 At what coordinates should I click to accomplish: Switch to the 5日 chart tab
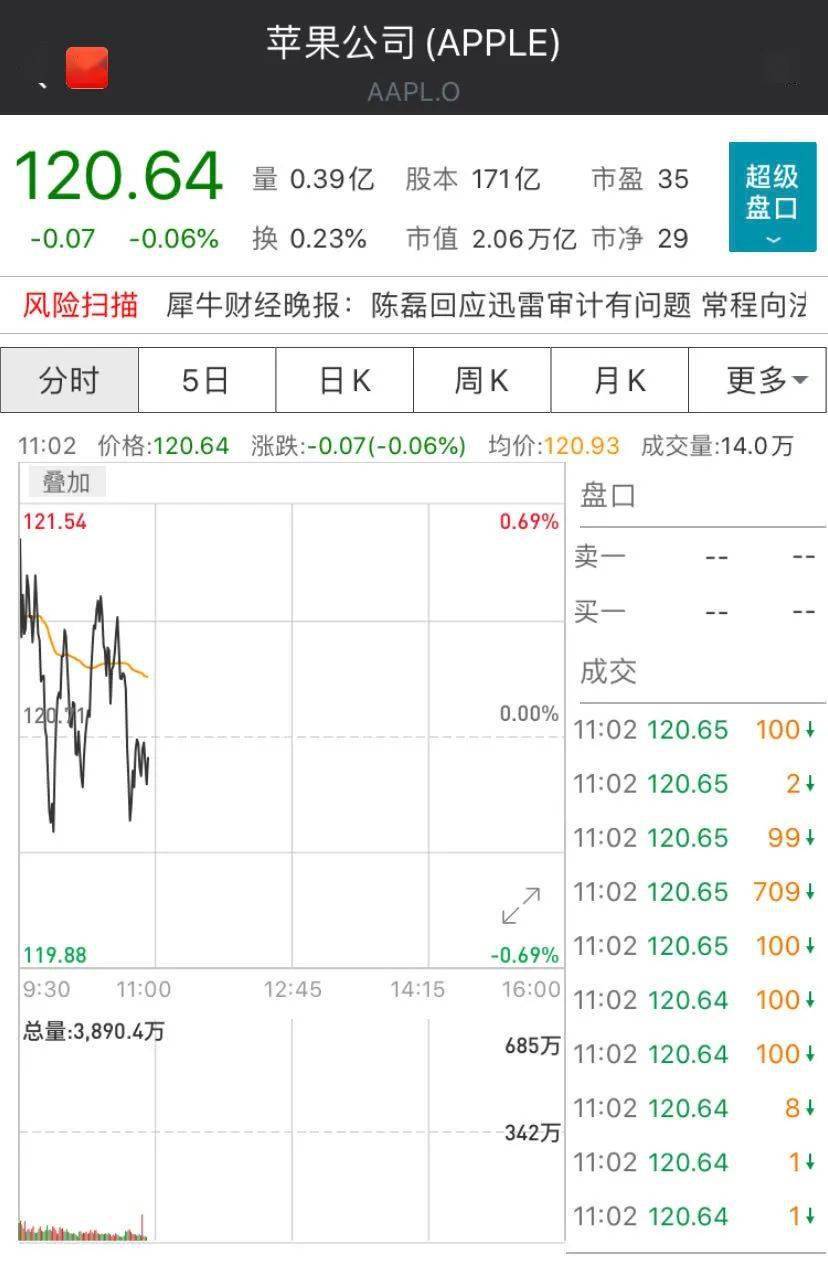(x=206, y=380)
